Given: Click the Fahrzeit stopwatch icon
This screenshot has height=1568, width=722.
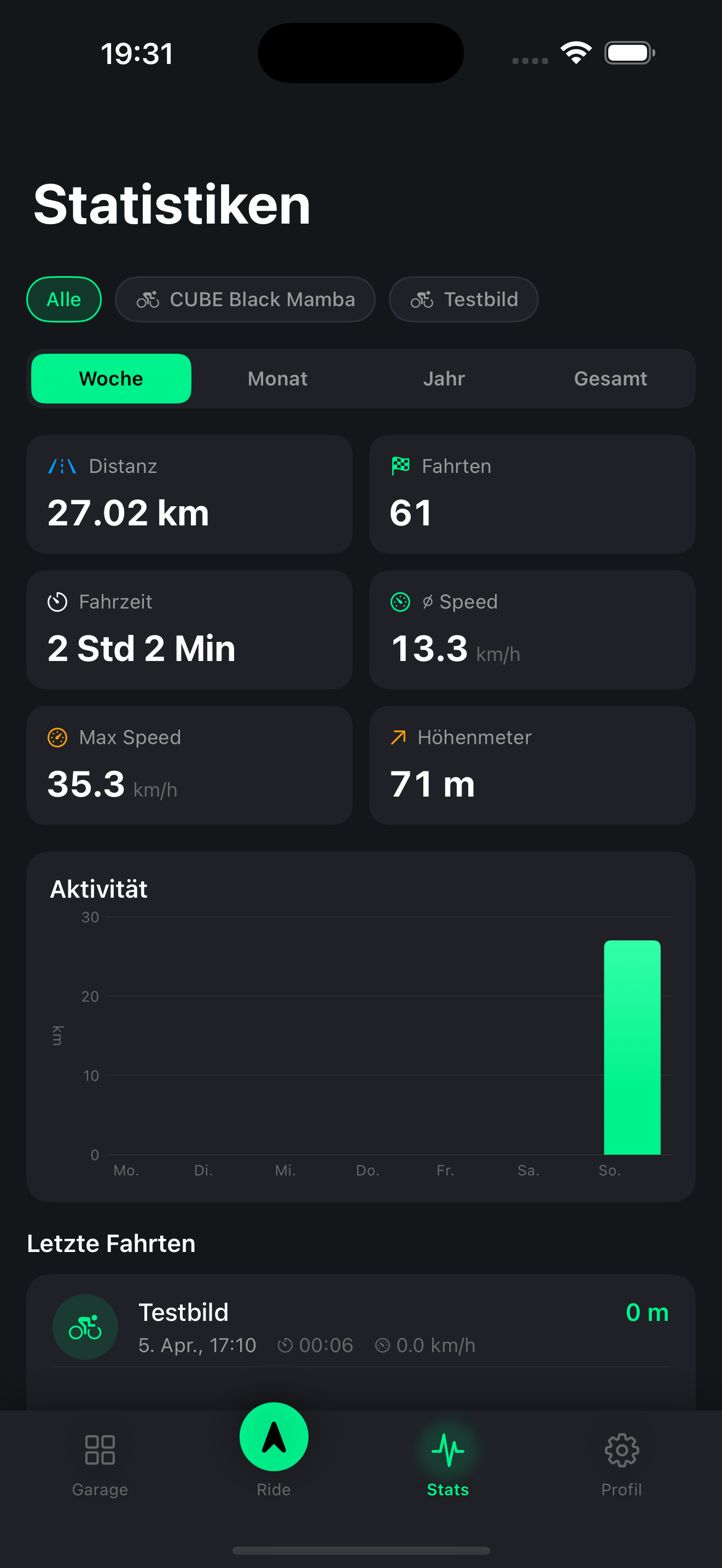Looking at the screenshot, I should point(57,602).
